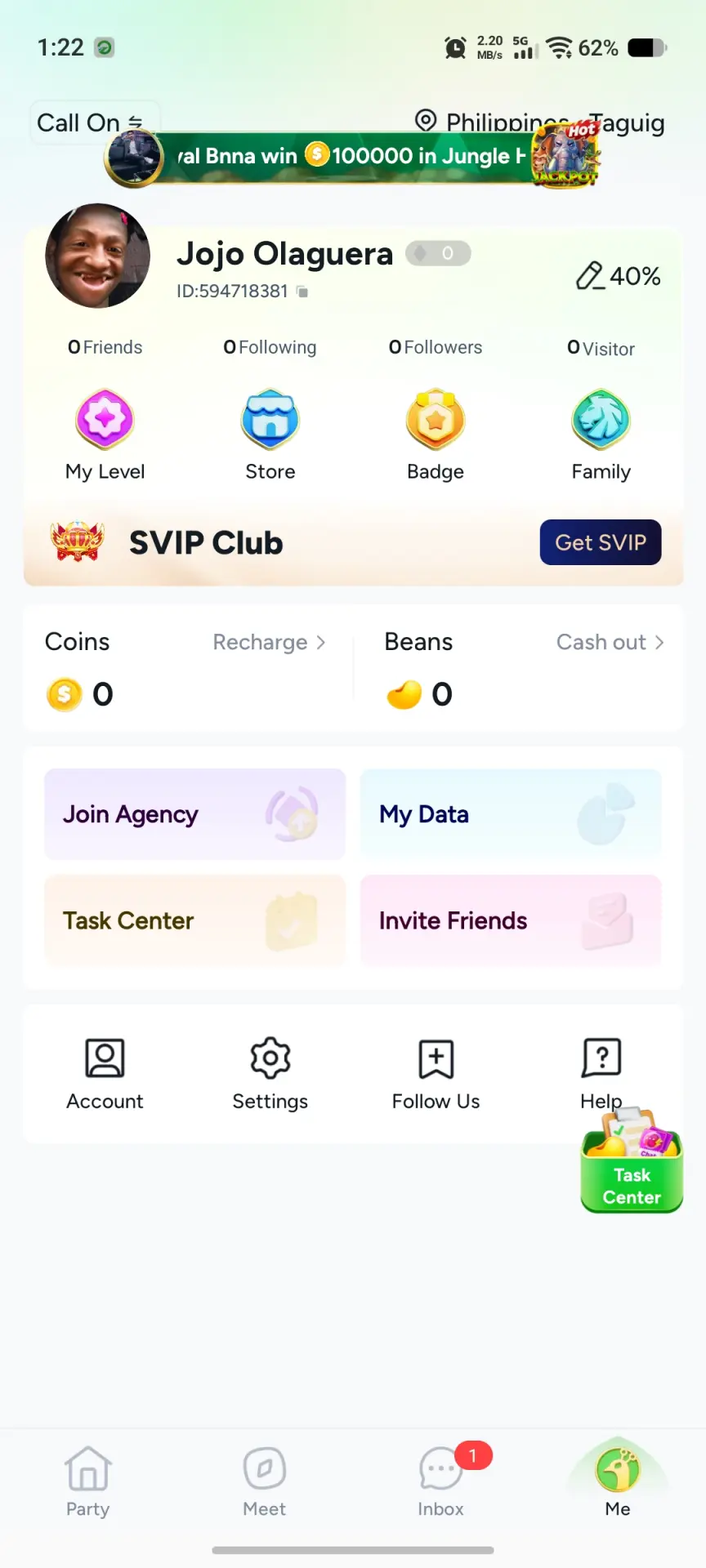Screen dimensions: 706x1568
Task: Open the Store
Action: [270, 435]
